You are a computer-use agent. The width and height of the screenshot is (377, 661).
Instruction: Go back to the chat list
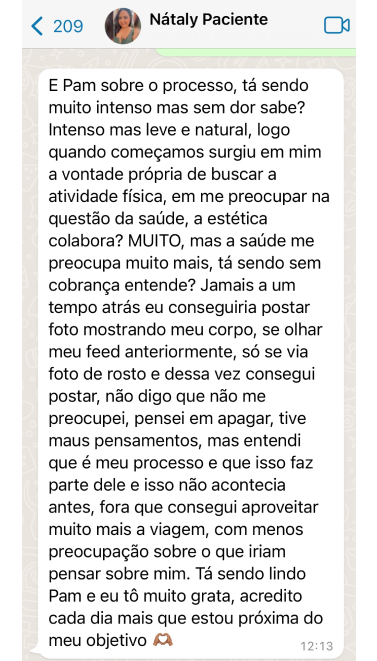click(x=57, y=26)
